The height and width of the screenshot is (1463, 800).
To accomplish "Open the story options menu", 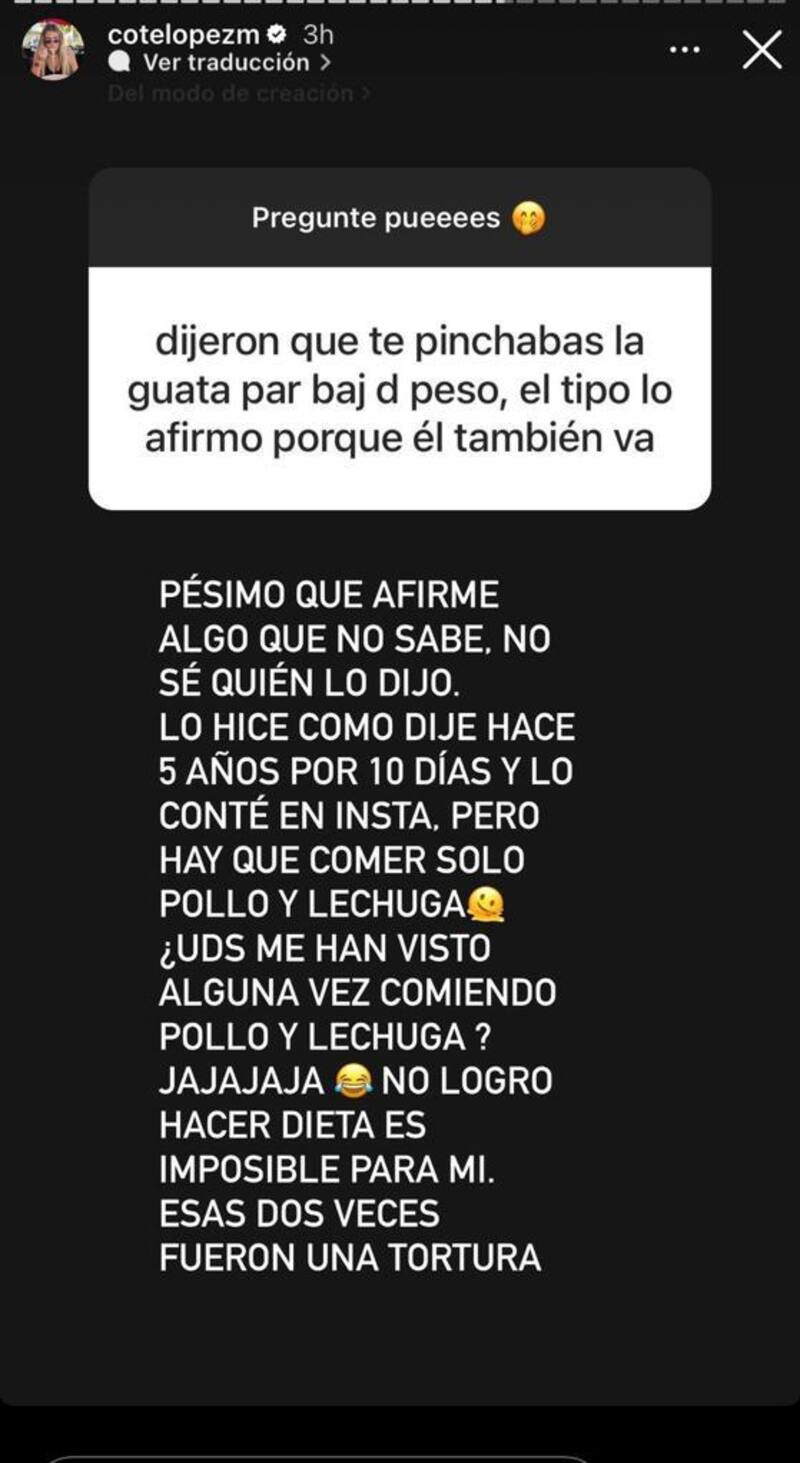I will 684,49.
